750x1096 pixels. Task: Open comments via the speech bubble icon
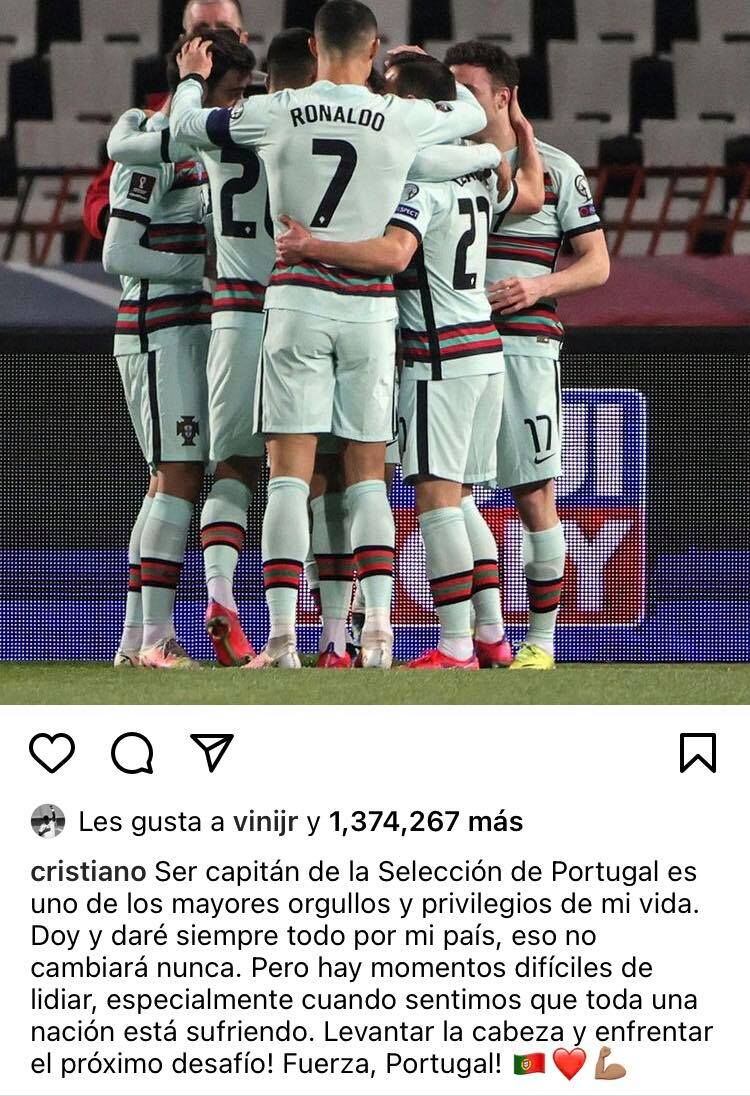[129, 755]
